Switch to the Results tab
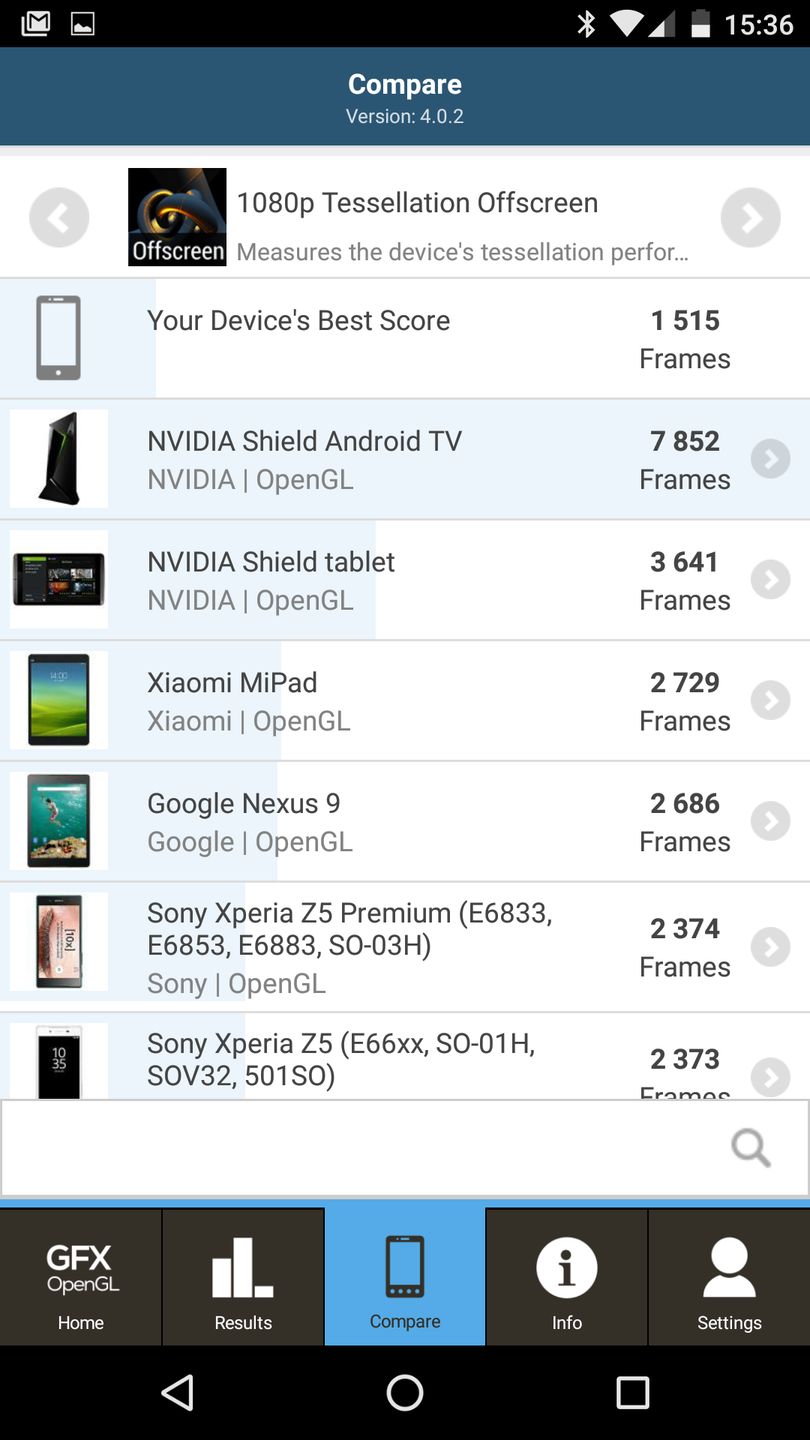 (x=243, y=1277)
